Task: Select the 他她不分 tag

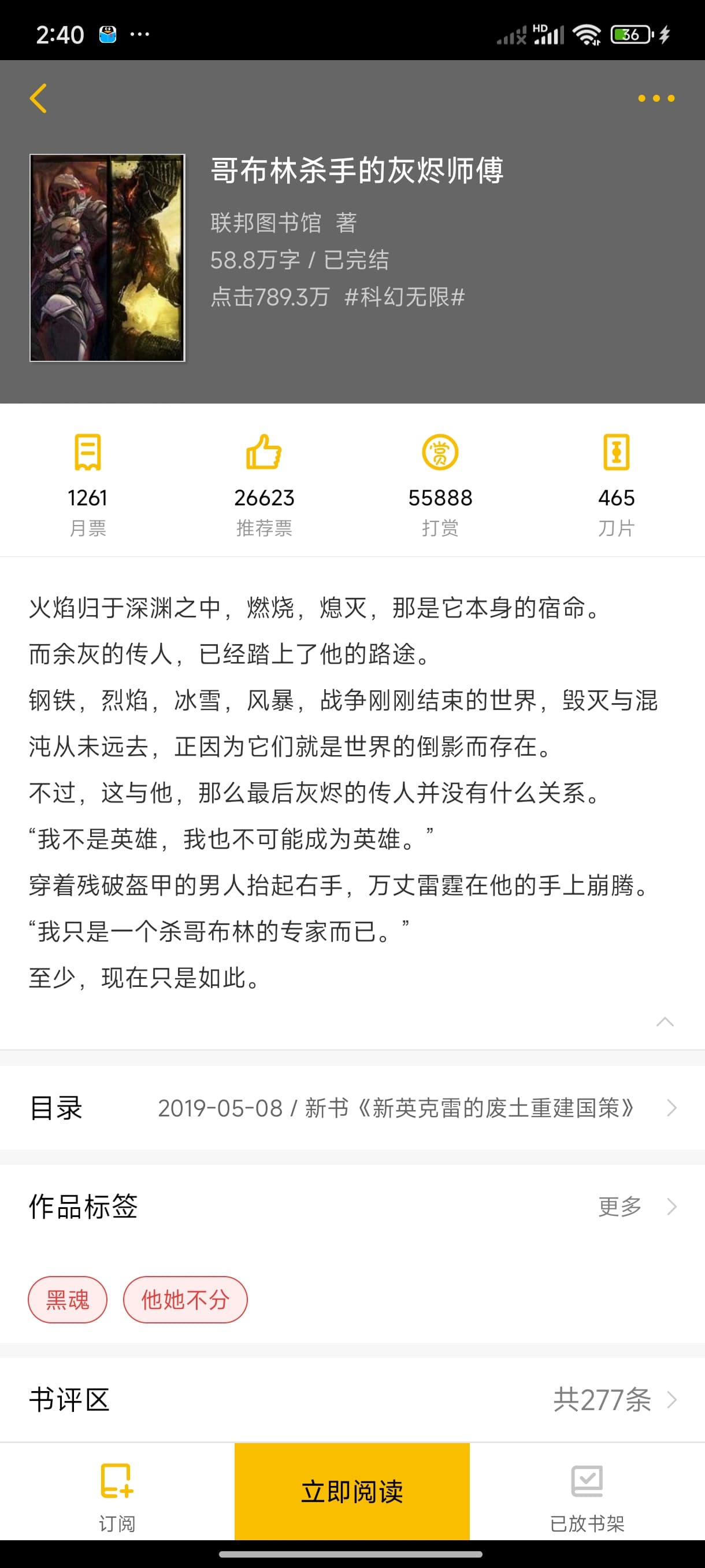Action: point(185,1300)
